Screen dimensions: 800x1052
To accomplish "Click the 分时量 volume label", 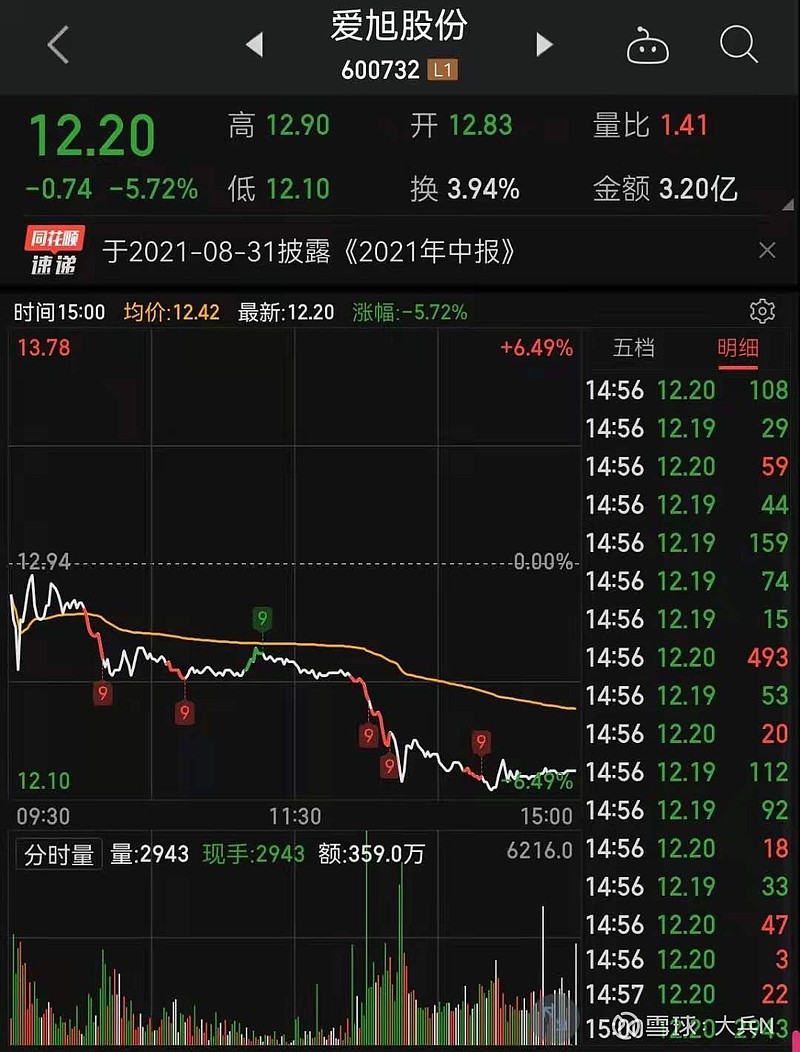I will pos(58,856).
